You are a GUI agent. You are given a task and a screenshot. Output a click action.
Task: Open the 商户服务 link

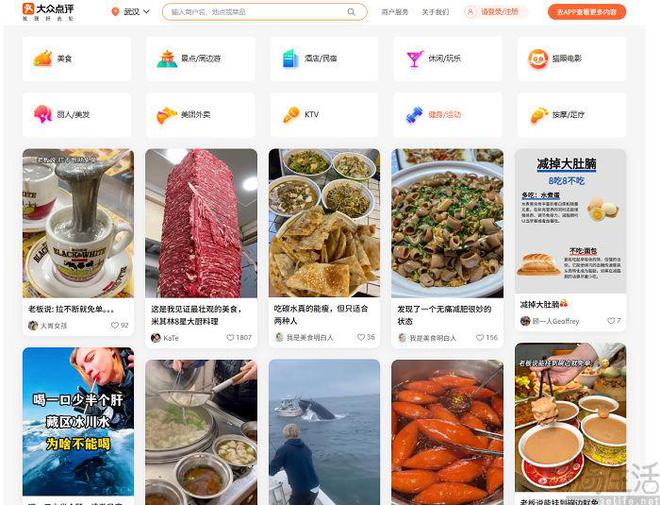(x=394, y=12)
